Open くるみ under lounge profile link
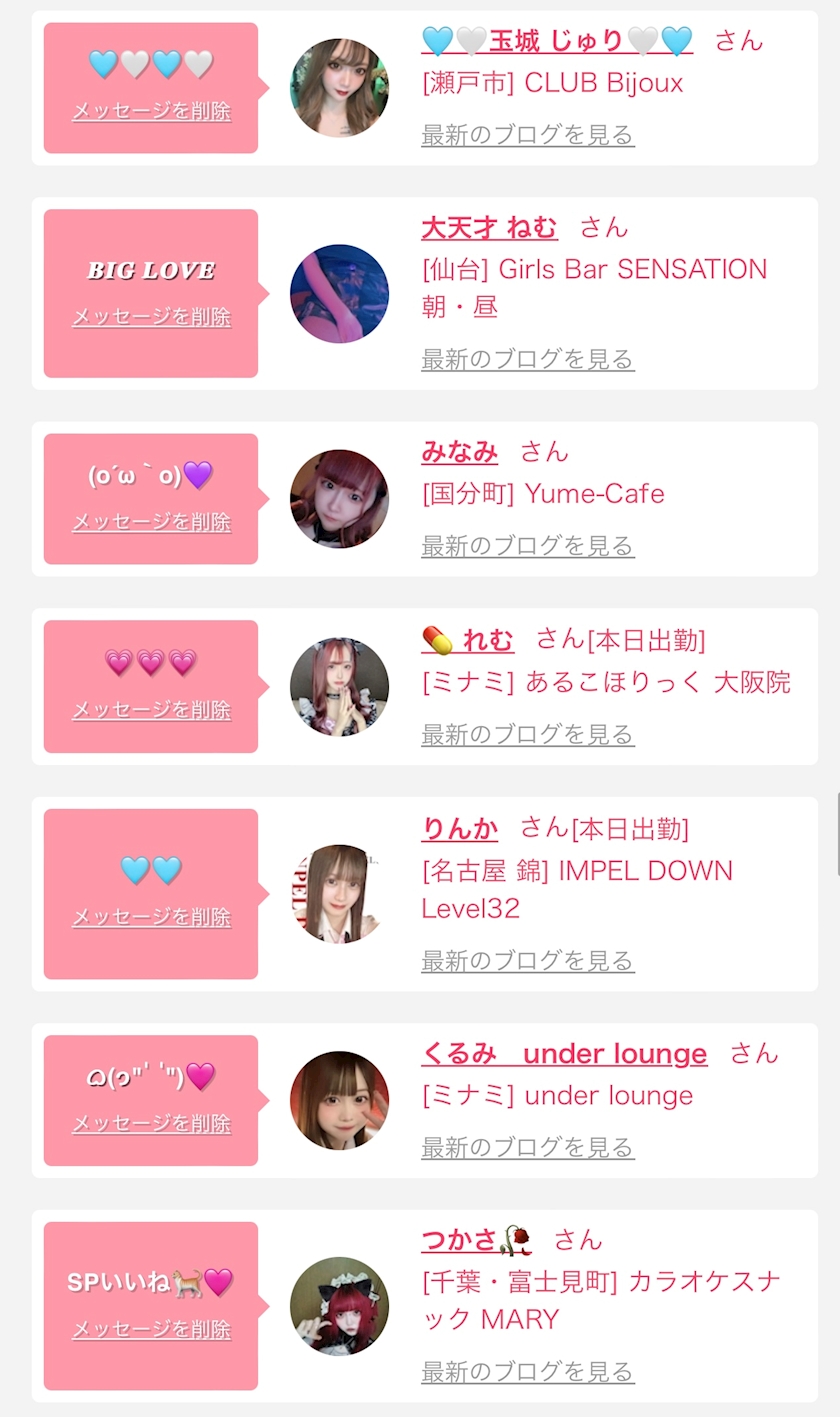840x1417 pixels. point(564,1053)
